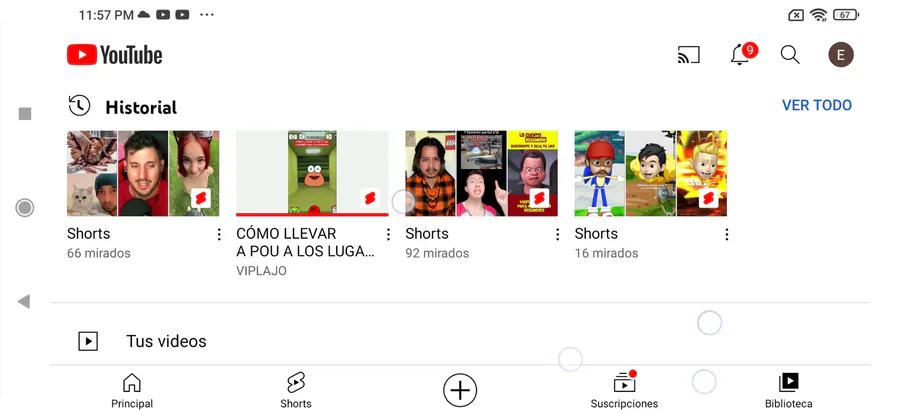This screenshot has height=415, width=900.
Task: Open options menu for VIPLAJO video
Action: pyautogui.click(x=388, y=235)
